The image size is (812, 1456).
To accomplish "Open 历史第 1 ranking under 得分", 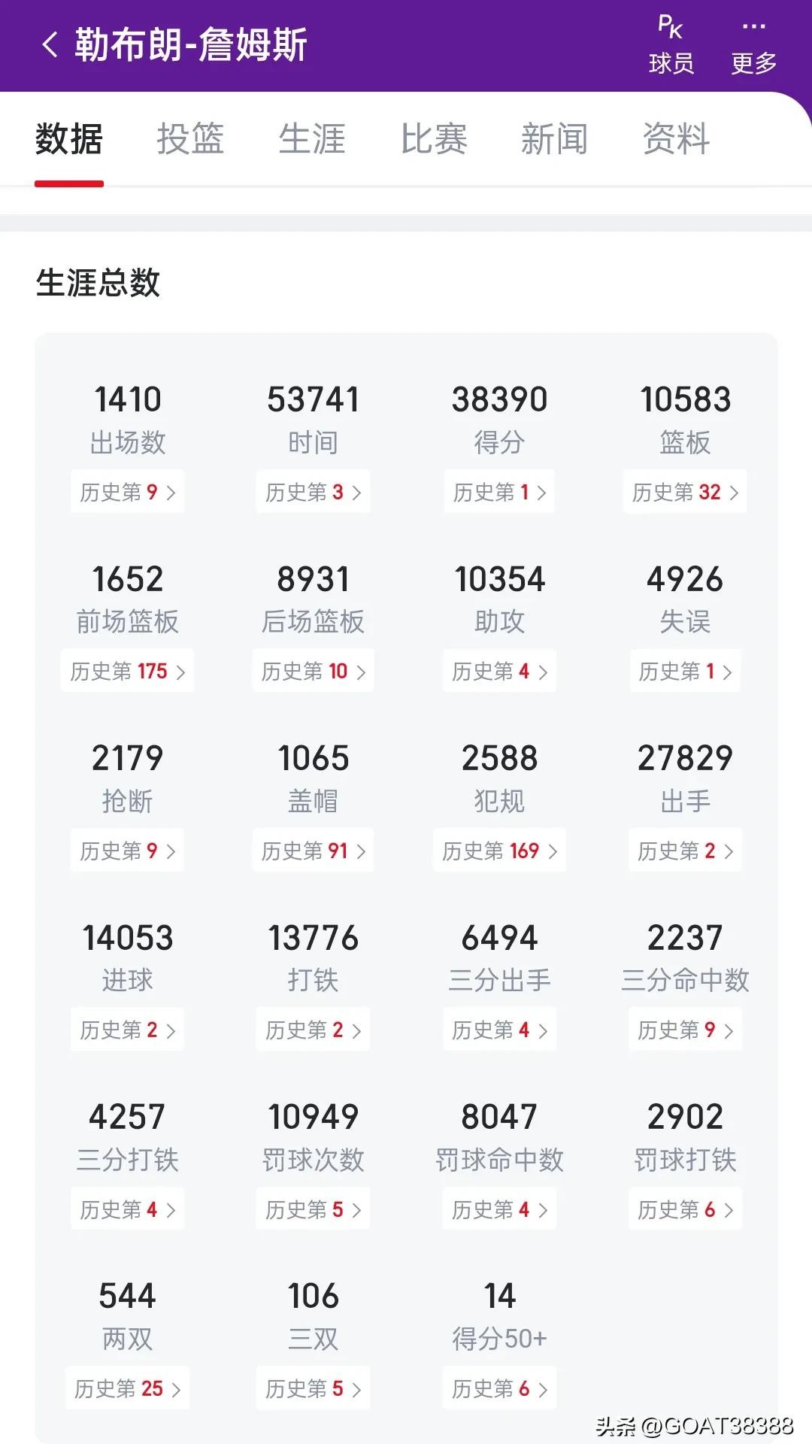I will [499, 493].
